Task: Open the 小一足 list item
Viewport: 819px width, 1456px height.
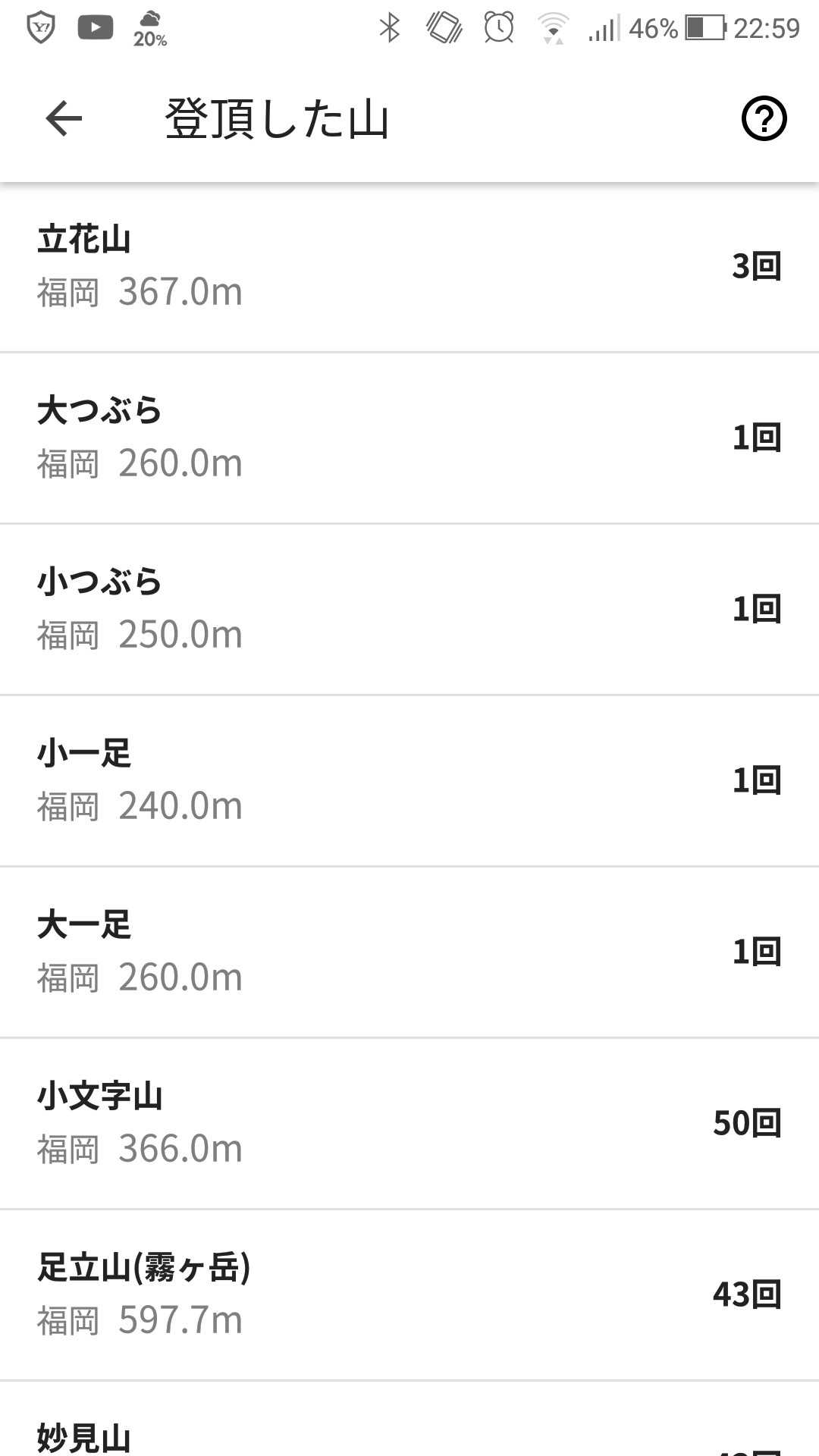Action: [x=409, y=780]
